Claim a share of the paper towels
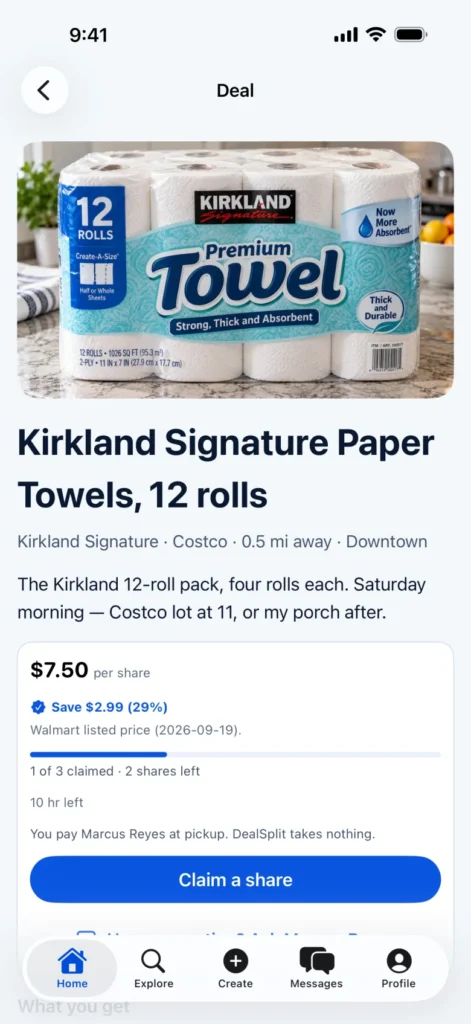The image size is (471, 1024). 235,879
